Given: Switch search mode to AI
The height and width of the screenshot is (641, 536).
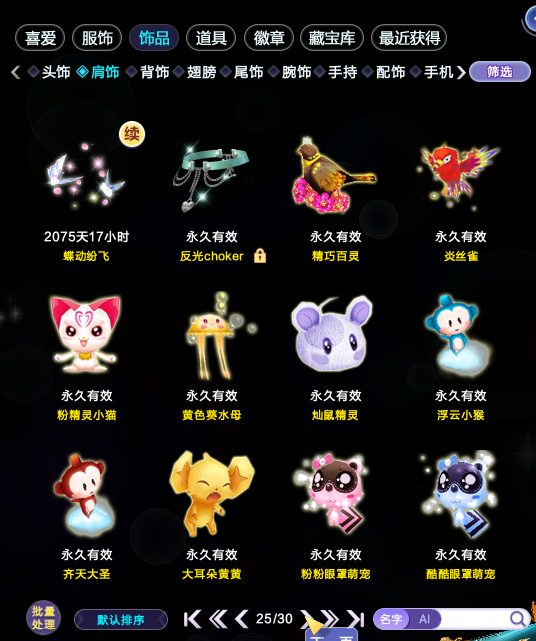Looking at the screenshot, I should point(425,619).
